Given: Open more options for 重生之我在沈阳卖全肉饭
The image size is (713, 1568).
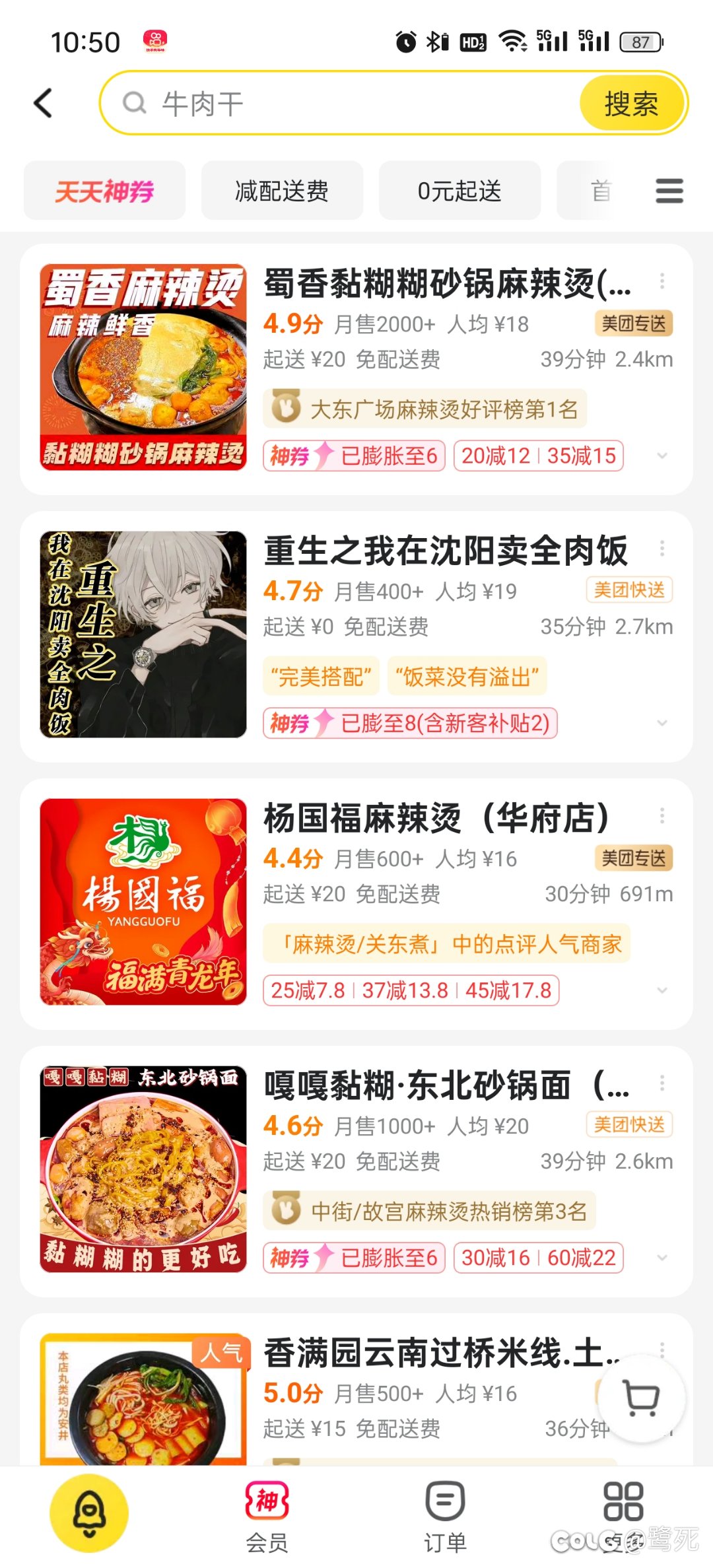Looking at the screenshot, I should point(662,549).
